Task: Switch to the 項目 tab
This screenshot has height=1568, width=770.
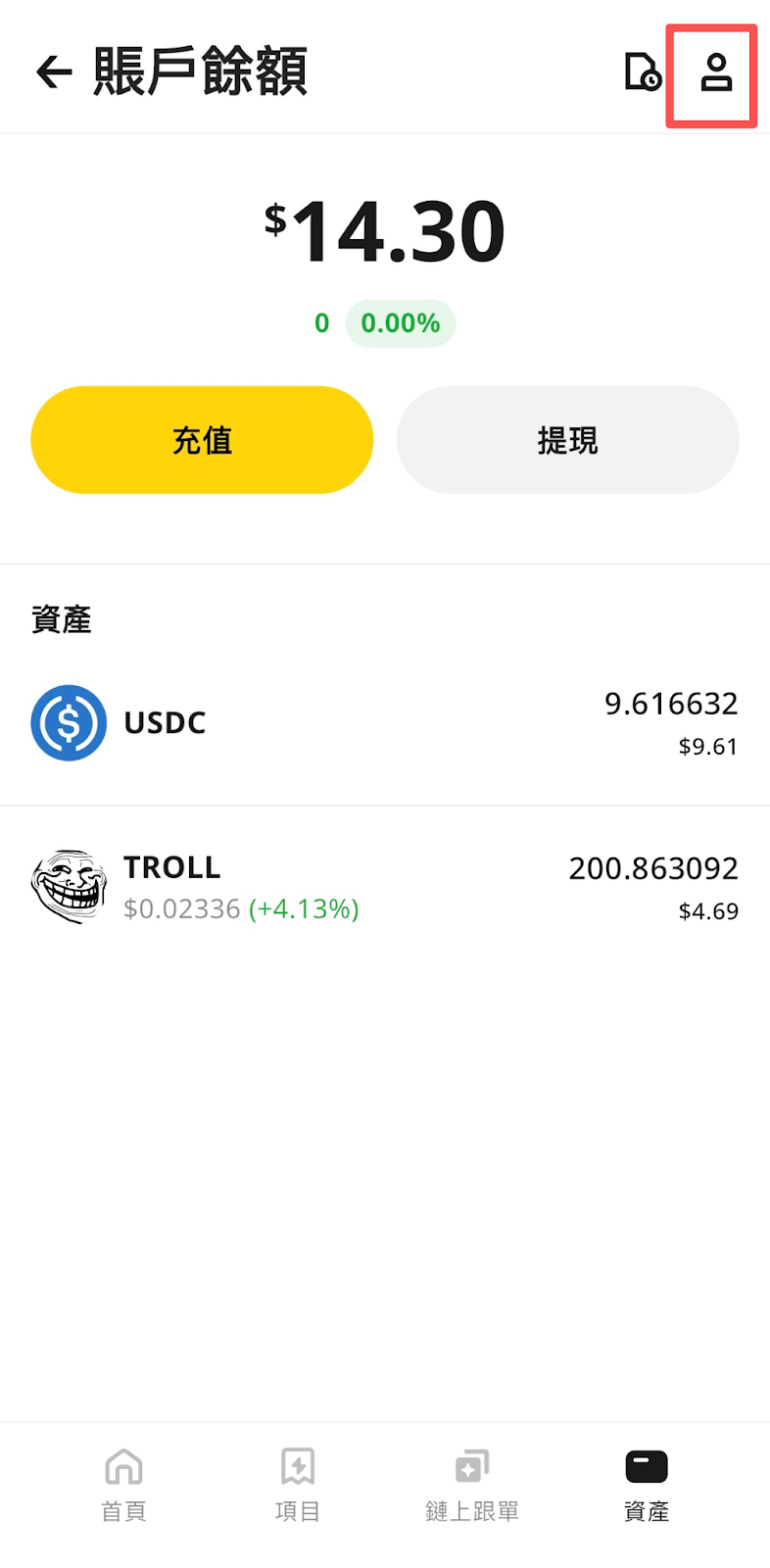Action: tap(298, 1485)
